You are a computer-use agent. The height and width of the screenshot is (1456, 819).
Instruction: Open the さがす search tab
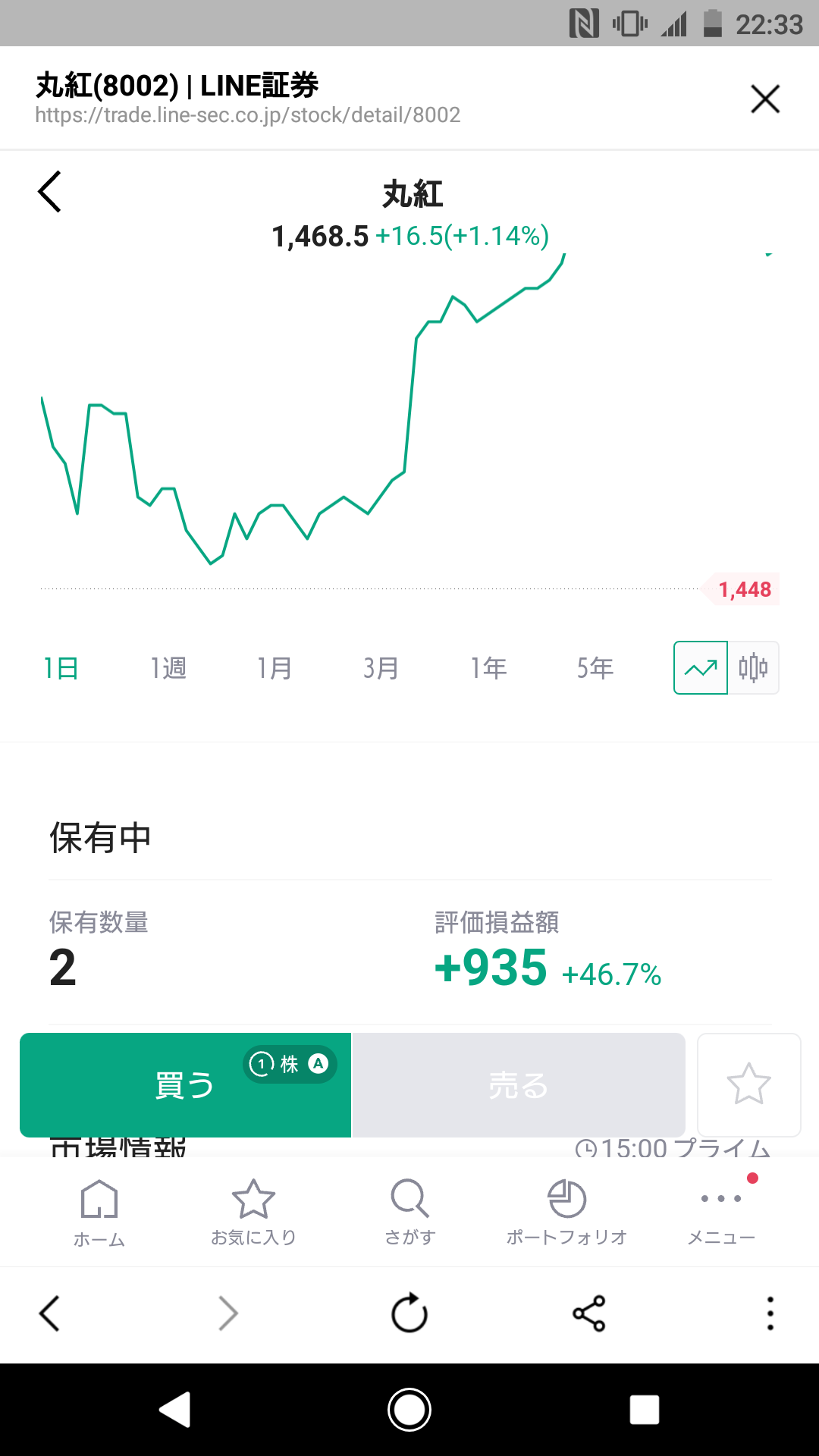[x=409, y=1213]
